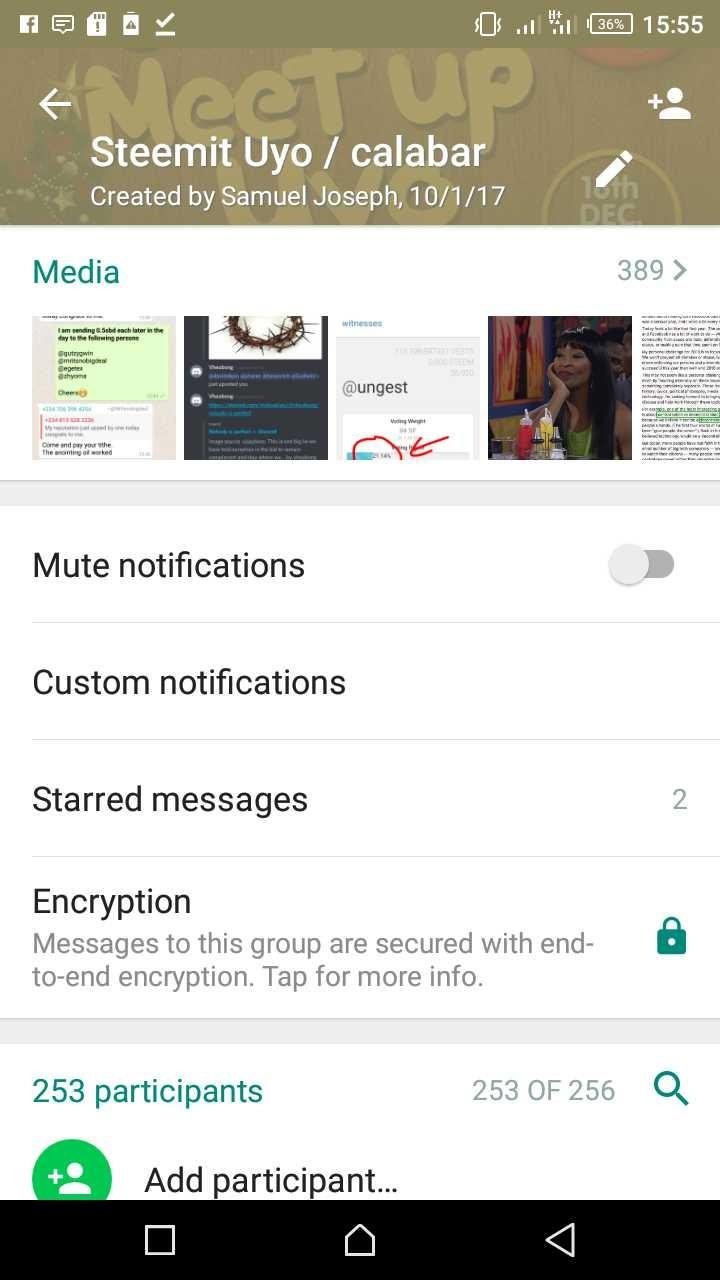Viewport: 720px width, 1280px height.
Task: Open Custom notifications settings
Action: [360, 682]
